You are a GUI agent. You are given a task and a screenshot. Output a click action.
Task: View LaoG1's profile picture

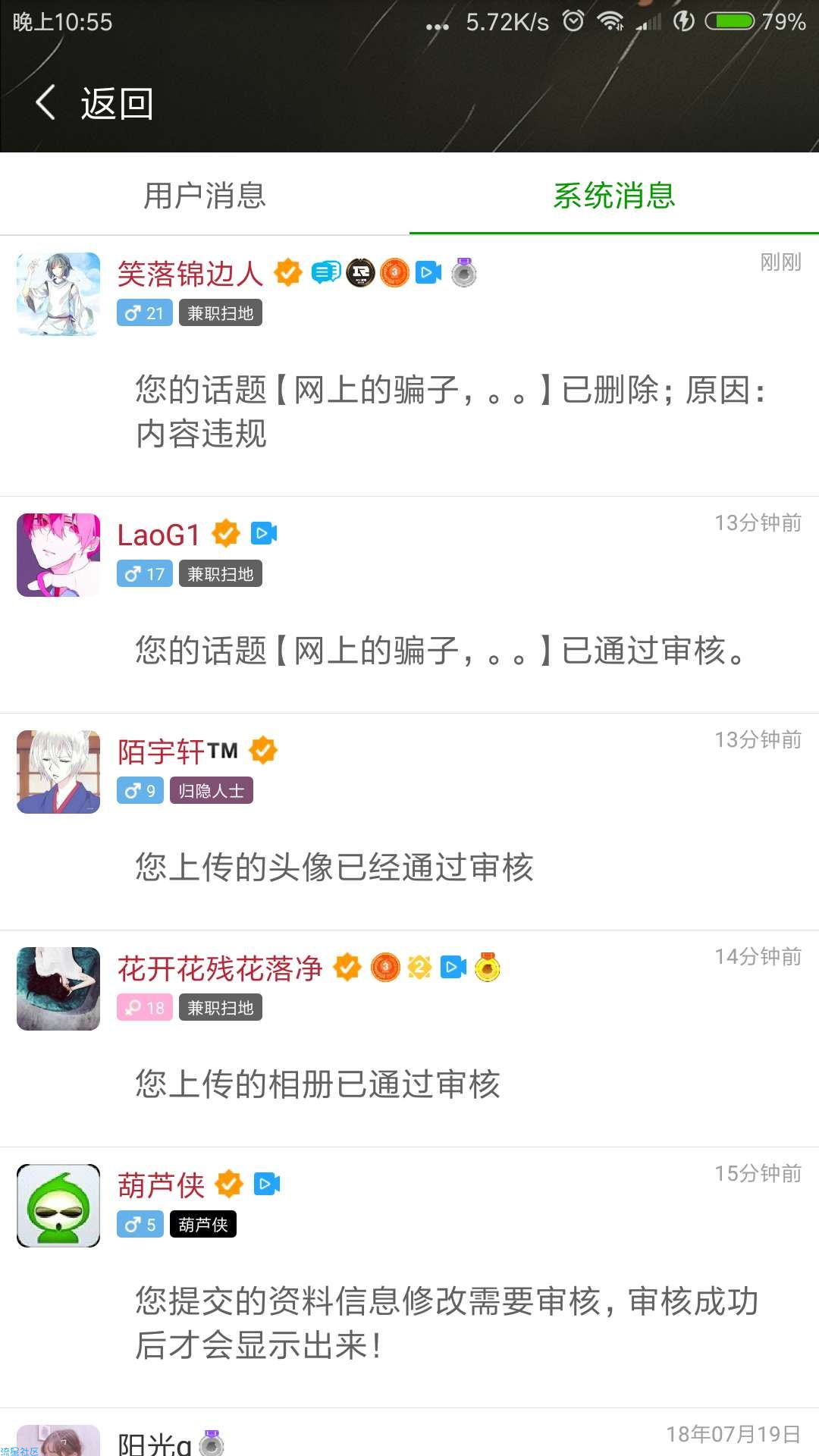(58, 555)
